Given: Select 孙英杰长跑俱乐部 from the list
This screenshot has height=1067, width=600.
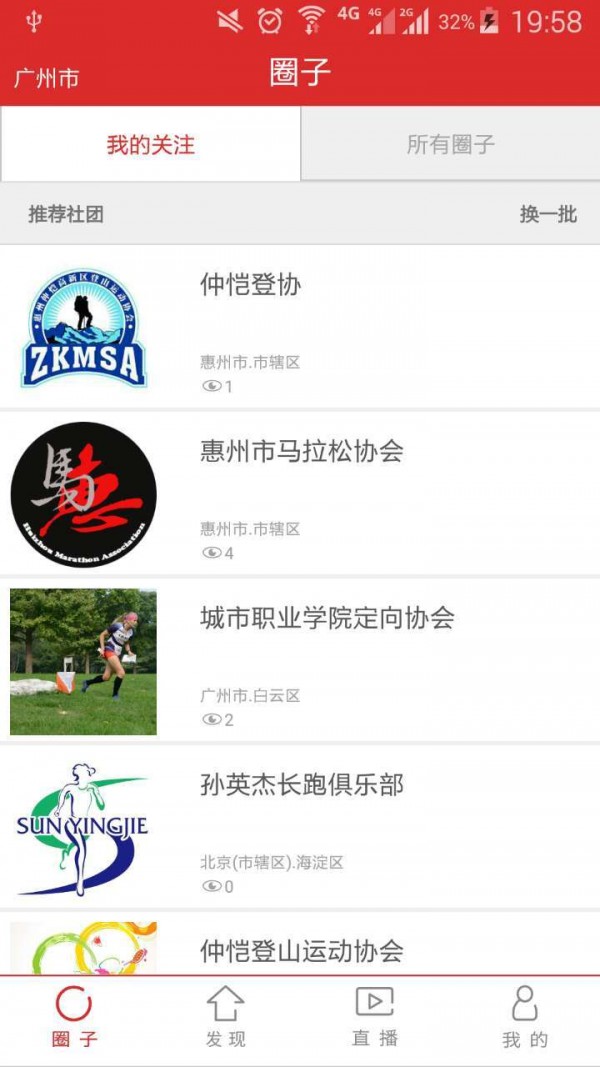Looking at the screenshot, I should tap(300, 827).
